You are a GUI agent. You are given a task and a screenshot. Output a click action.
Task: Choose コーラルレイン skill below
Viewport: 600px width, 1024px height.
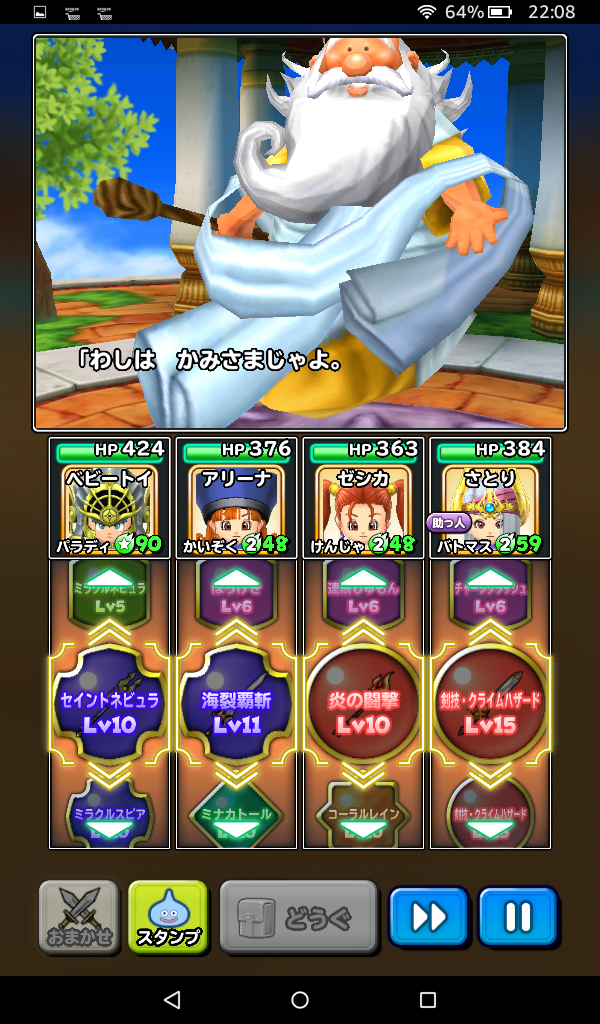pos(363,815)
